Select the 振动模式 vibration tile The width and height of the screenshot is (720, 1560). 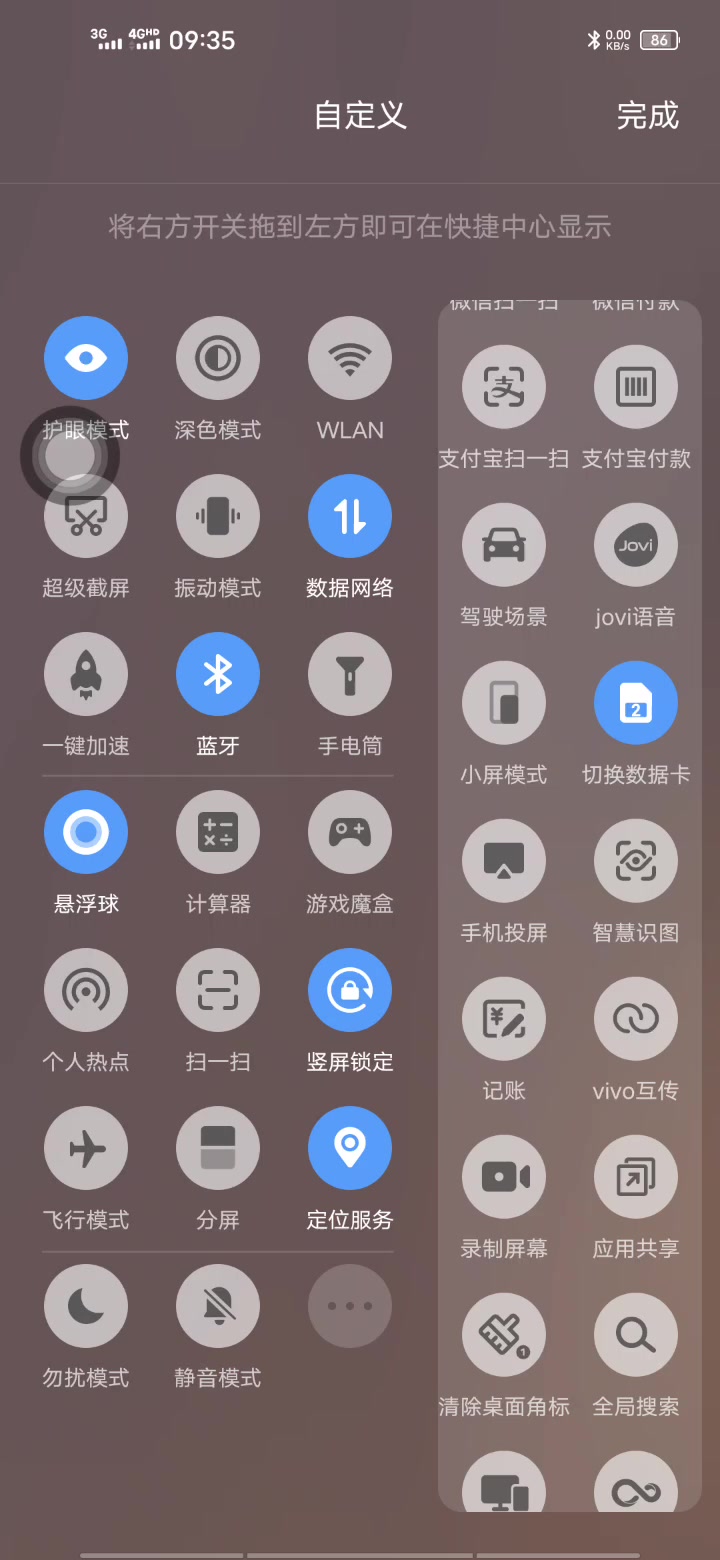[x=217, y=516]
